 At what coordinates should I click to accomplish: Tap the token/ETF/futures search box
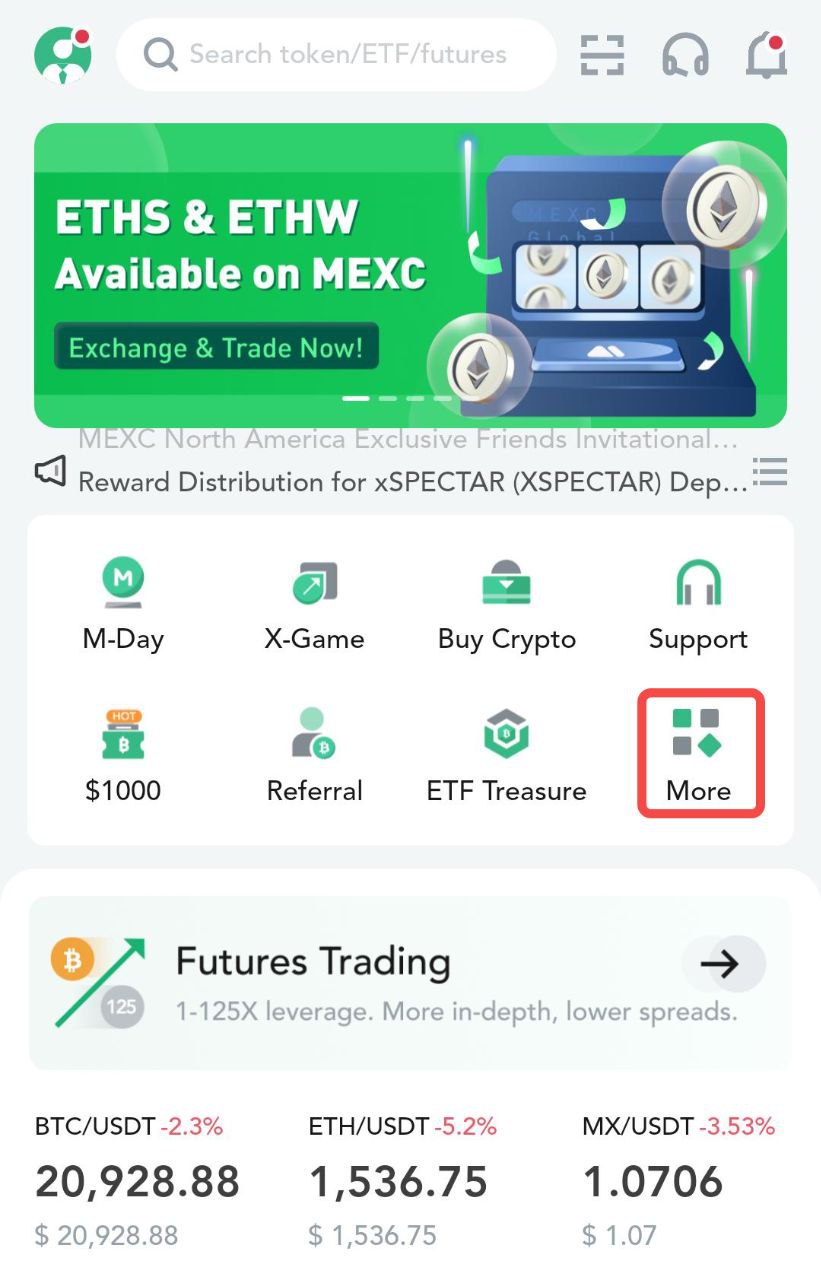click(336, 54)
